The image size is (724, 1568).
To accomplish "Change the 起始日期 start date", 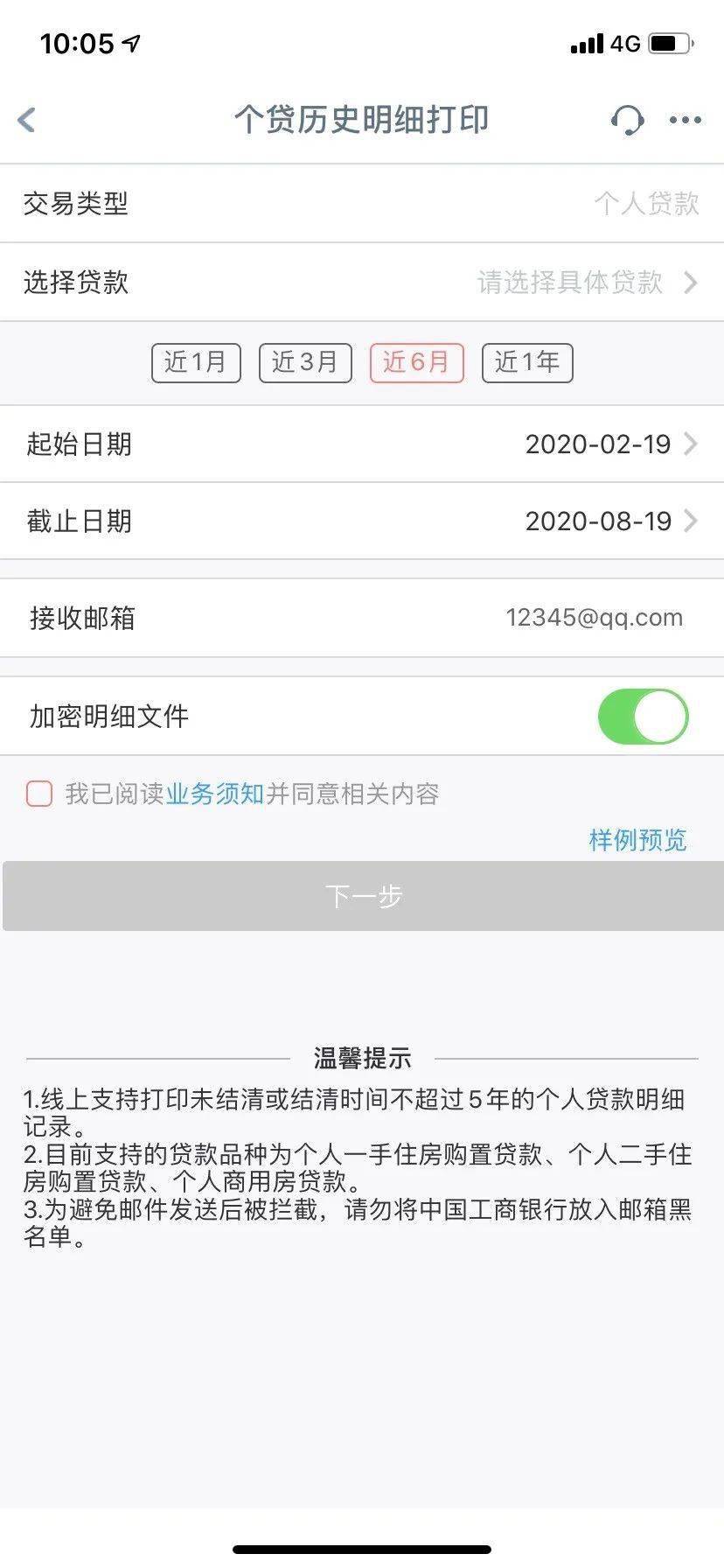I will pos(362,444).
